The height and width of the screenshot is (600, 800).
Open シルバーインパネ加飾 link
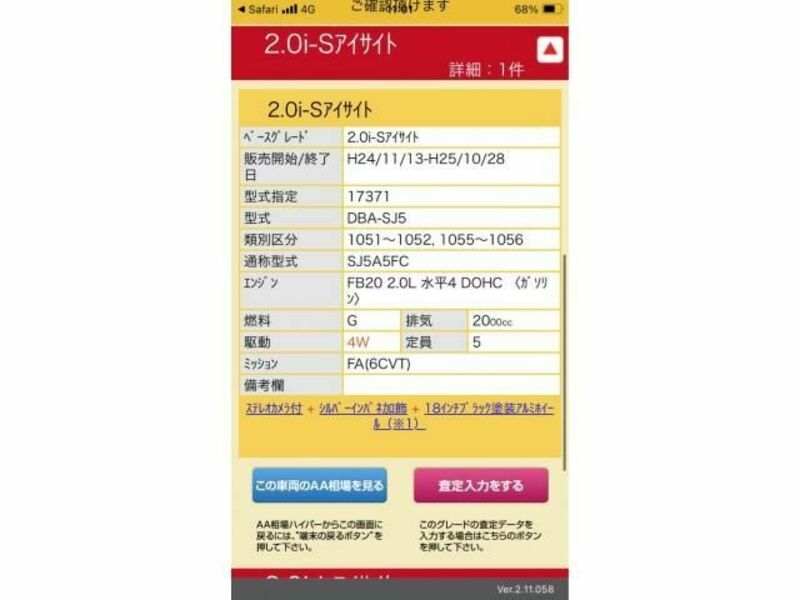point(362,409)
